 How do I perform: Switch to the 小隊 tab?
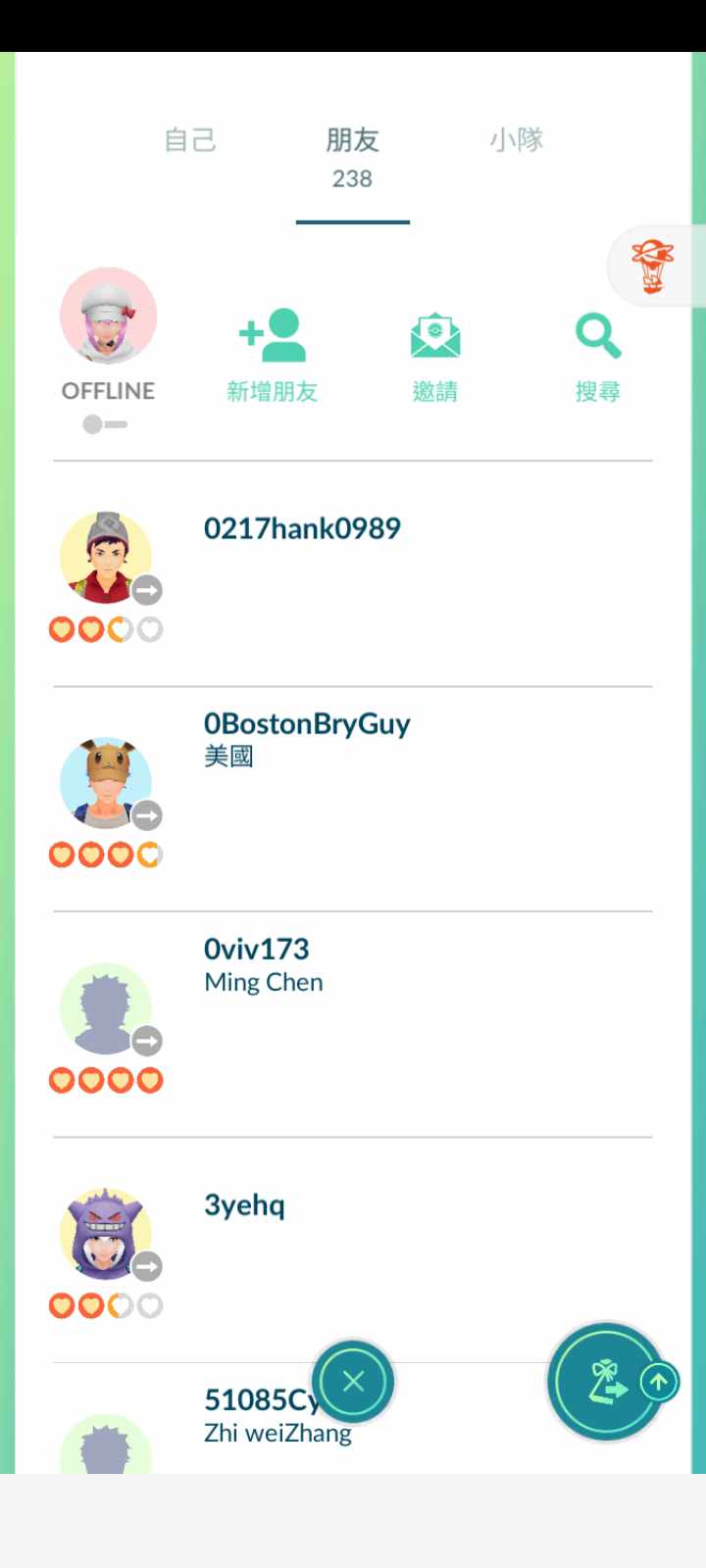click(x=517, y=140)
